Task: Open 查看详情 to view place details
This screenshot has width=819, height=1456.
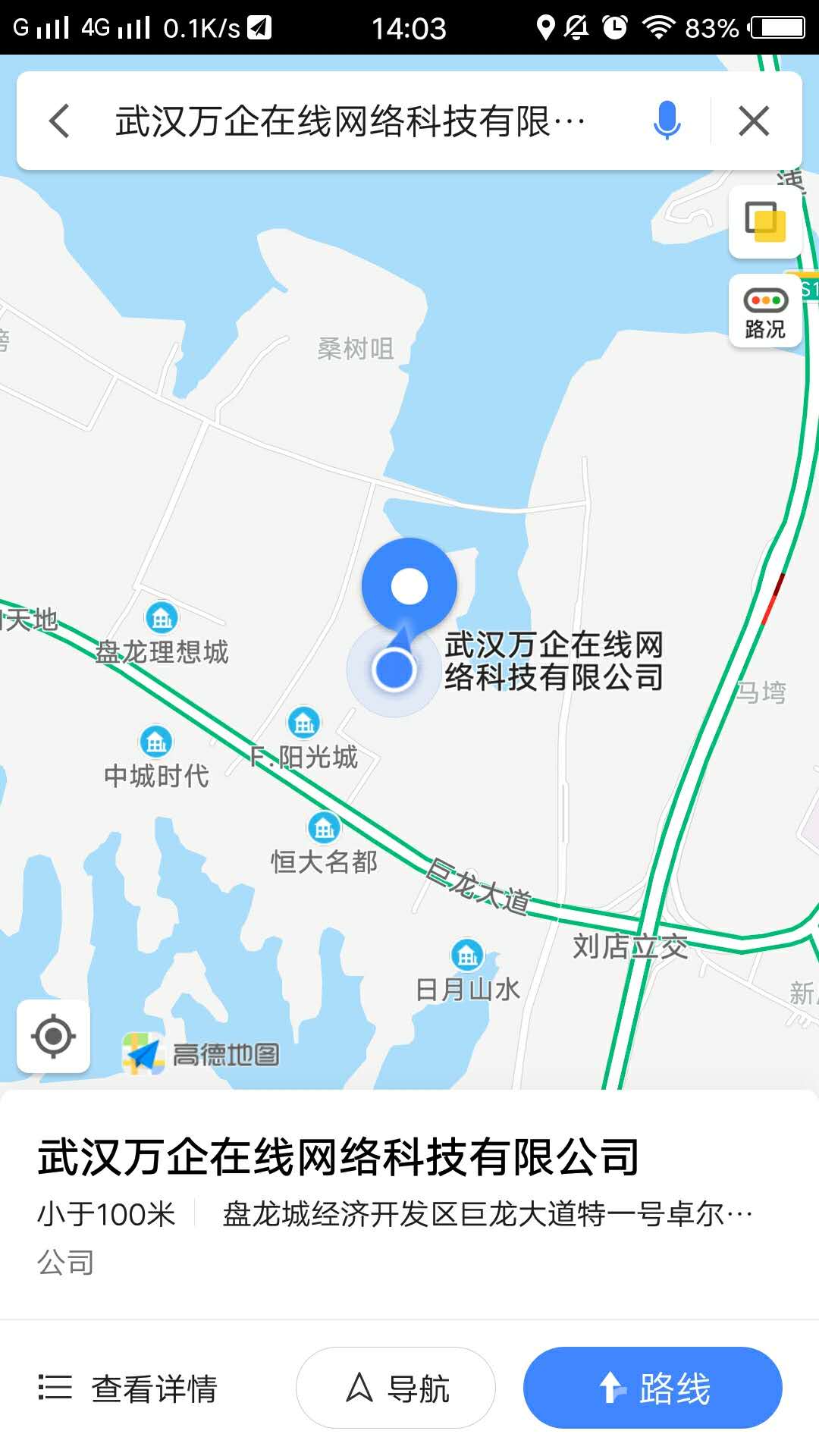Action: (x=129, y=1389)
